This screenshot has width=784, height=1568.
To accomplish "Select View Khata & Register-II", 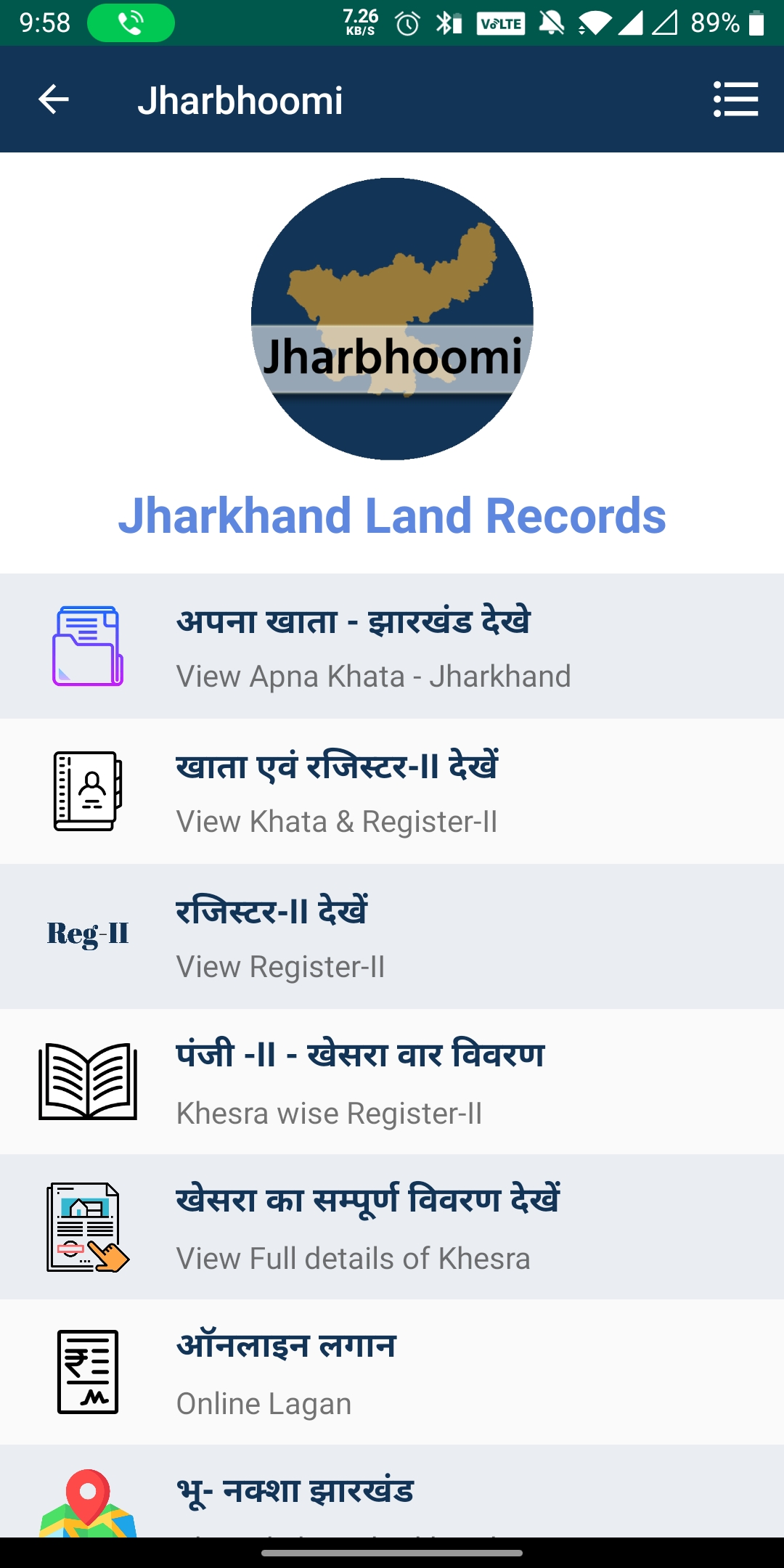I will [392, 791].
